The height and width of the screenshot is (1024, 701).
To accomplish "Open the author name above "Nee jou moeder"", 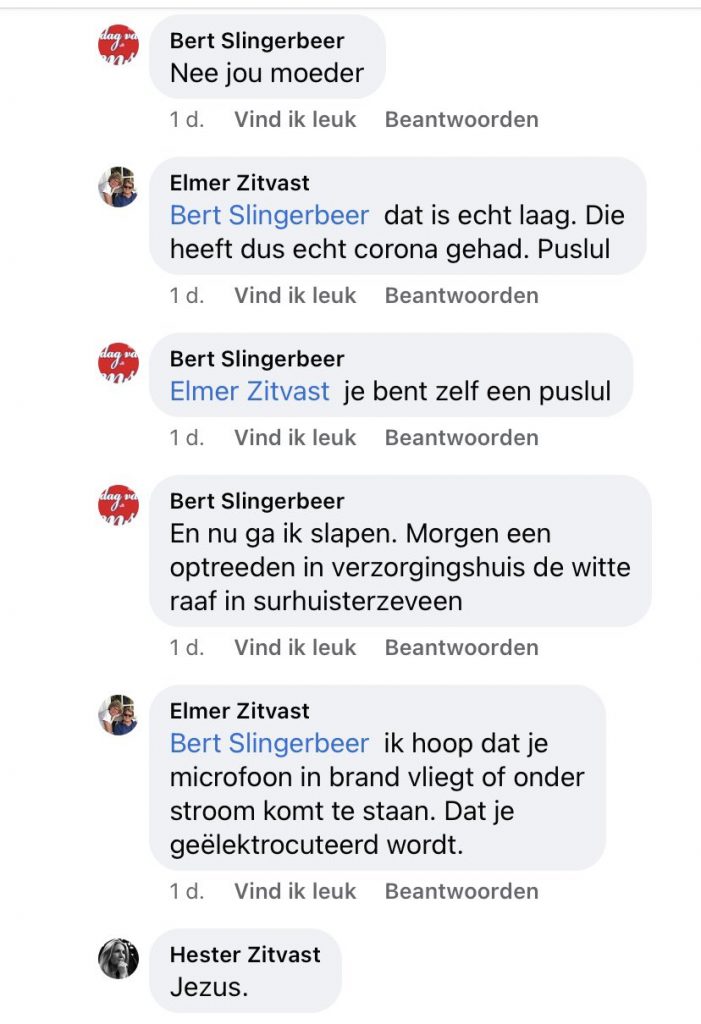I will (x=257, y=41).
